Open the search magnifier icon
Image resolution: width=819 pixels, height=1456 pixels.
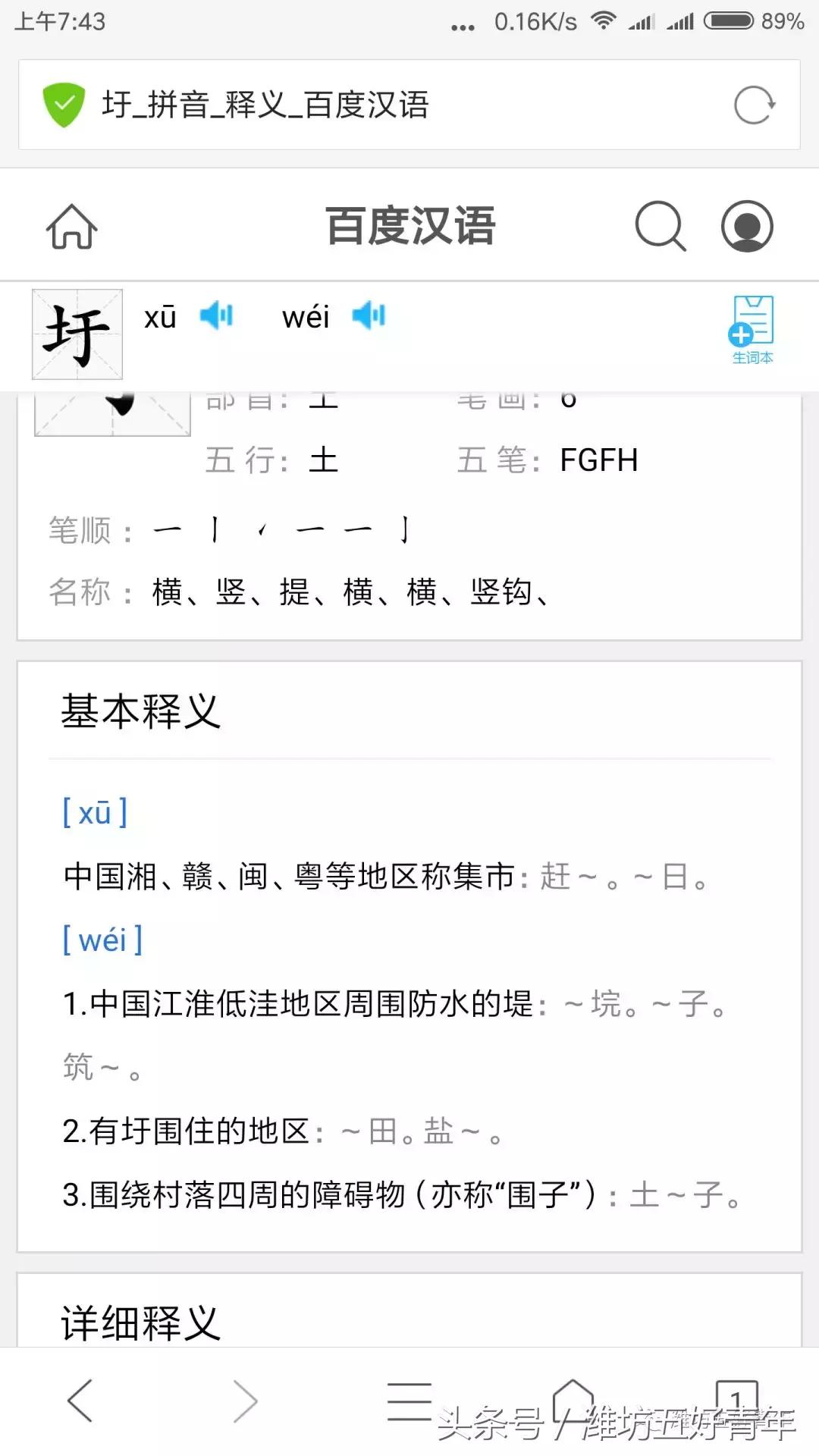pyautogui.click(x=661, y=226)
